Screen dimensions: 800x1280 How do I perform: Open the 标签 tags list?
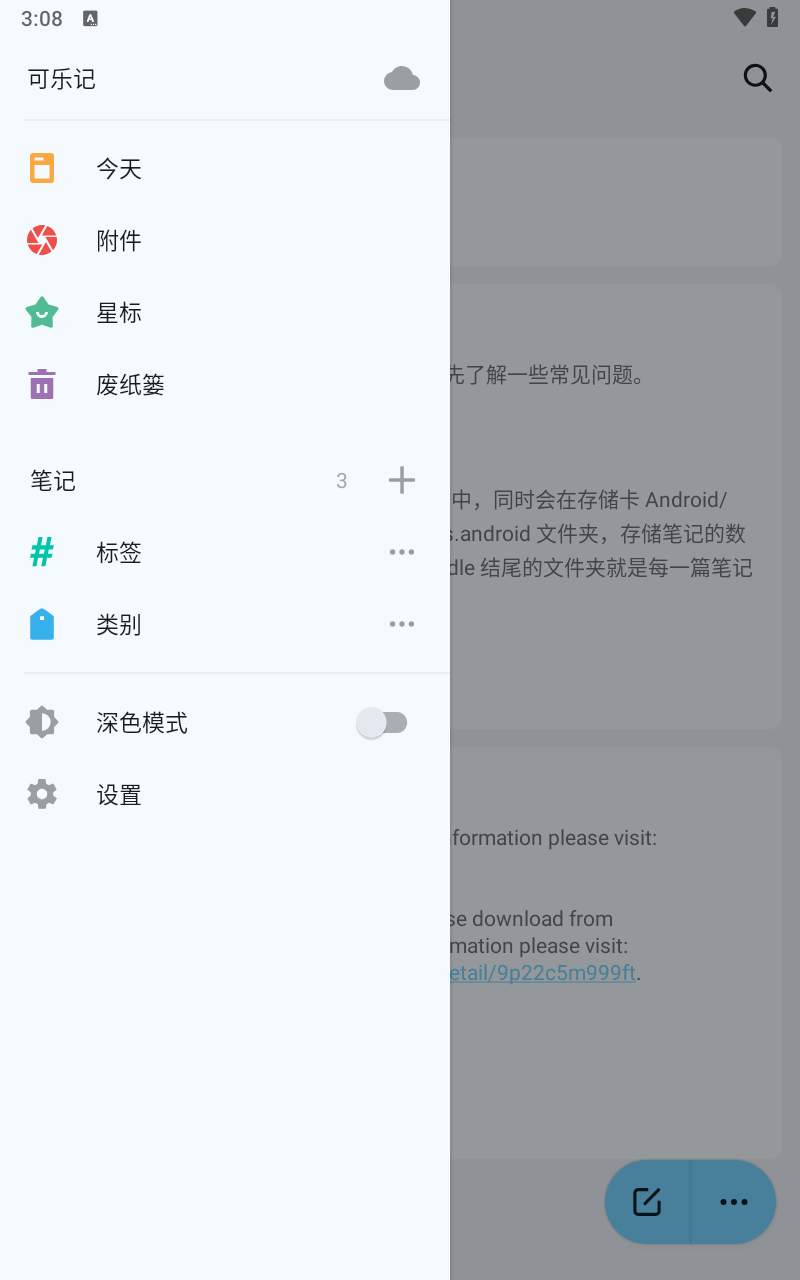coord(119,553)
